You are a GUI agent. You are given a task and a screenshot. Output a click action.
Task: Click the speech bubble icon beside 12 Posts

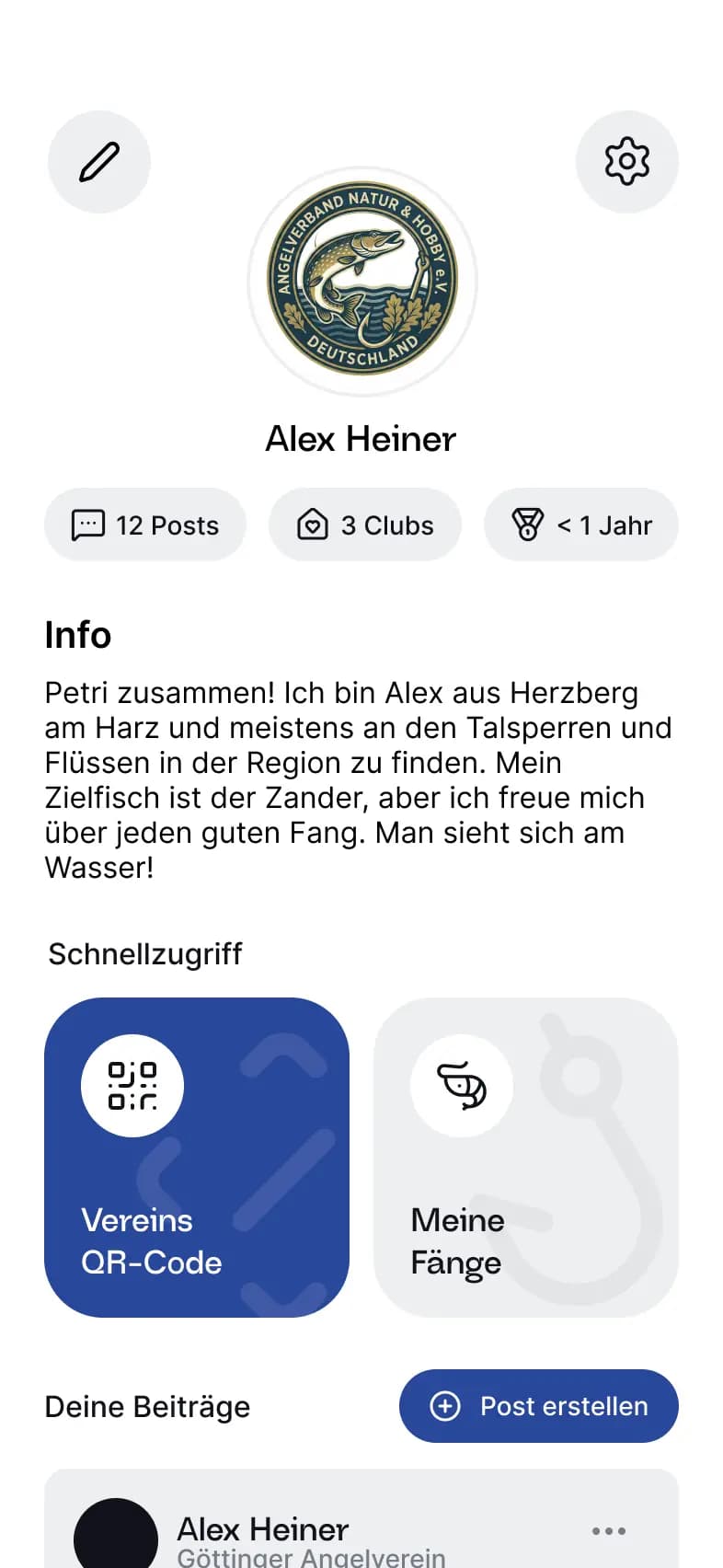(87, 525)
